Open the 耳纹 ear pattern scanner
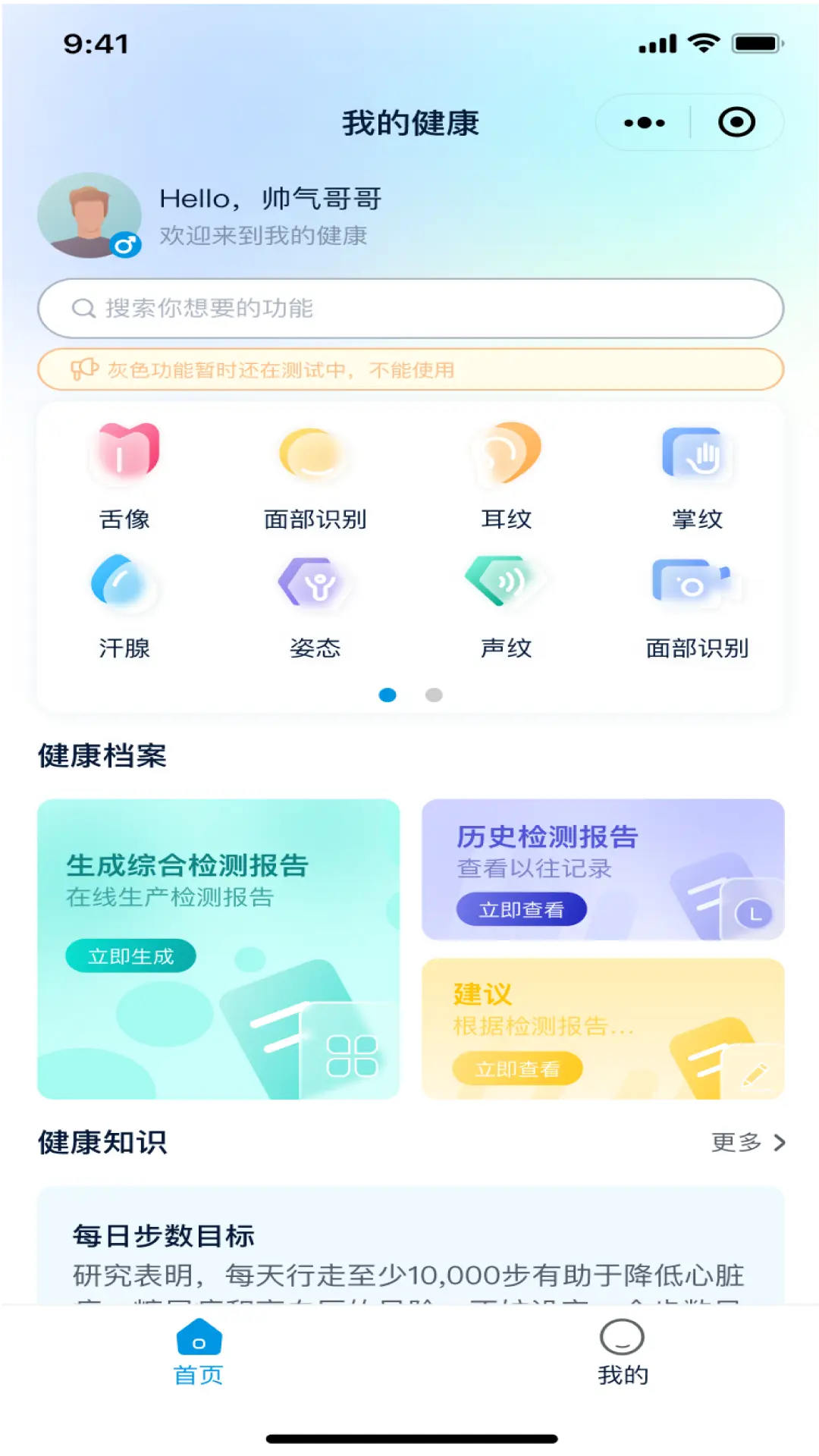This screenshot has width=819, height=1456. pos(507,470)
